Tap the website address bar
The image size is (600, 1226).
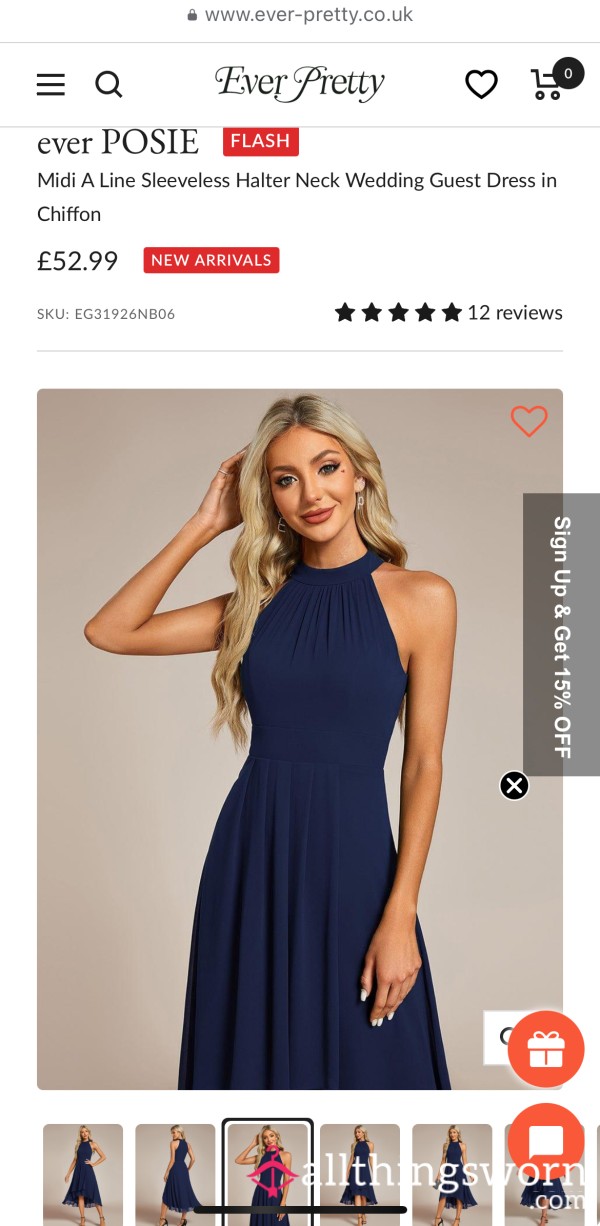click(x=300, y=15)
